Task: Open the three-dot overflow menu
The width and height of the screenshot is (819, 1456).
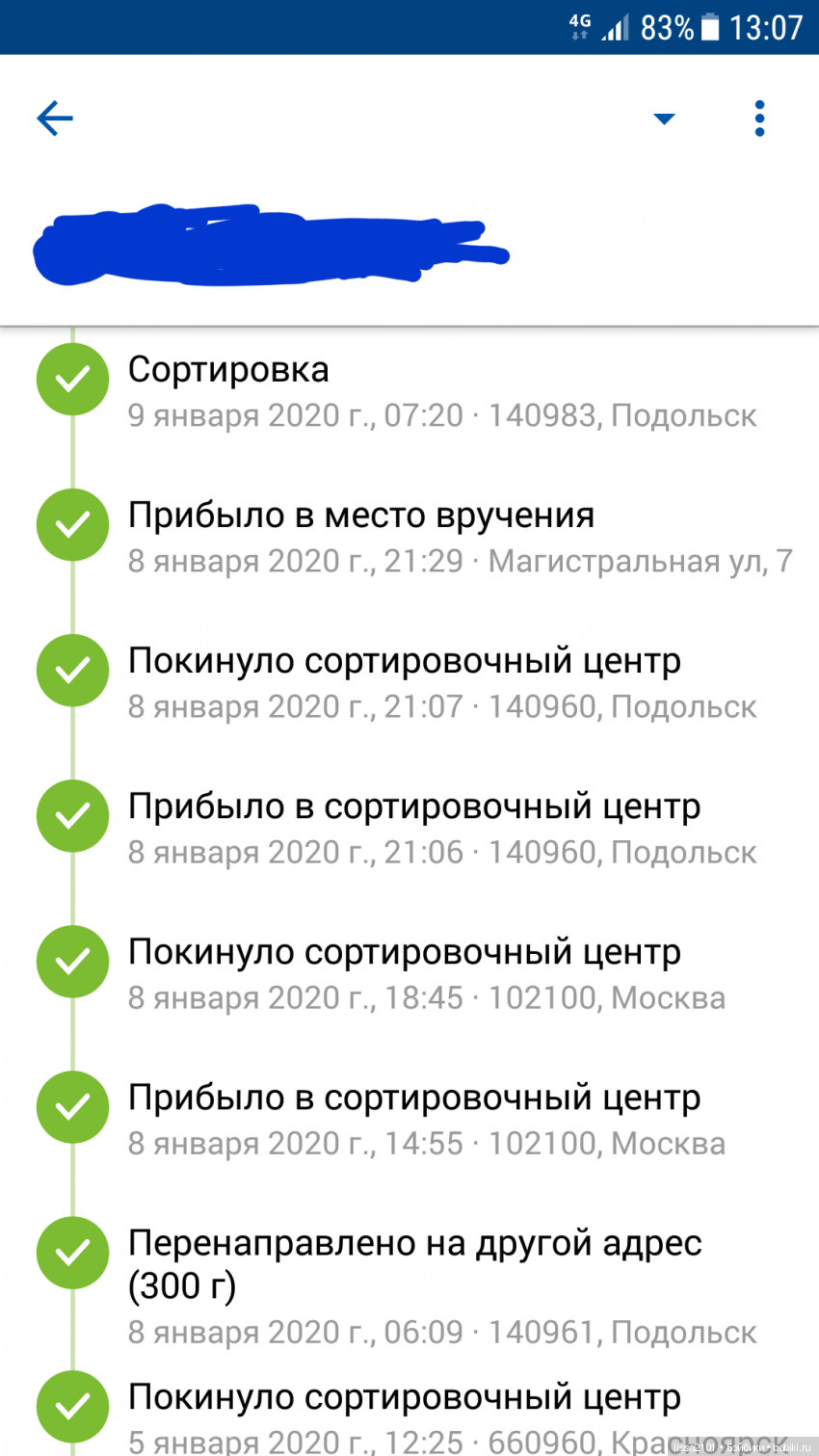Action: tap(759, 119)
